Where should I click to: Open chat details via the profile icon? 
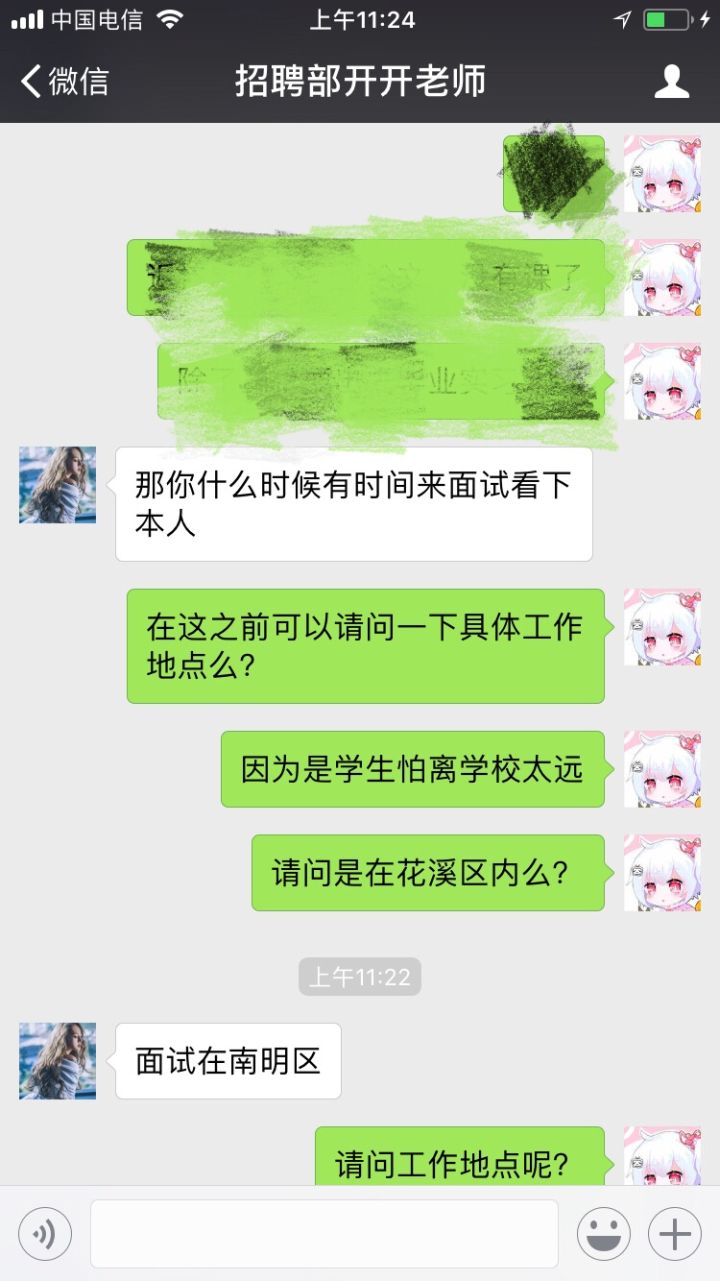(671, 82)
